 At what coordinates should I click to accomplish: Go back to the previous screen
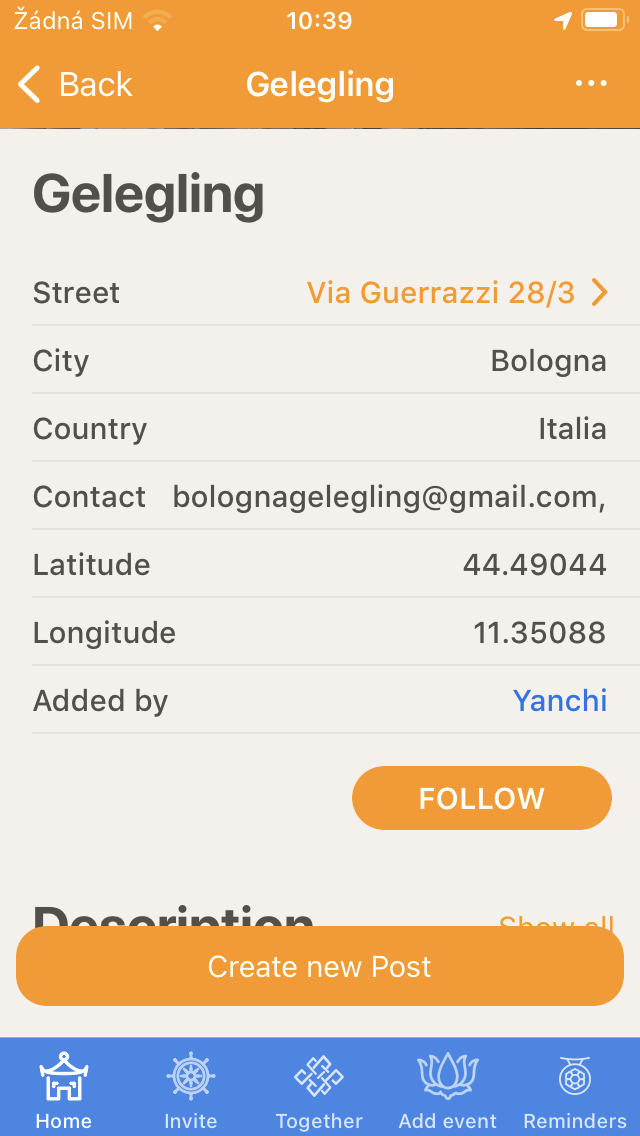click(x=75, y=85)
